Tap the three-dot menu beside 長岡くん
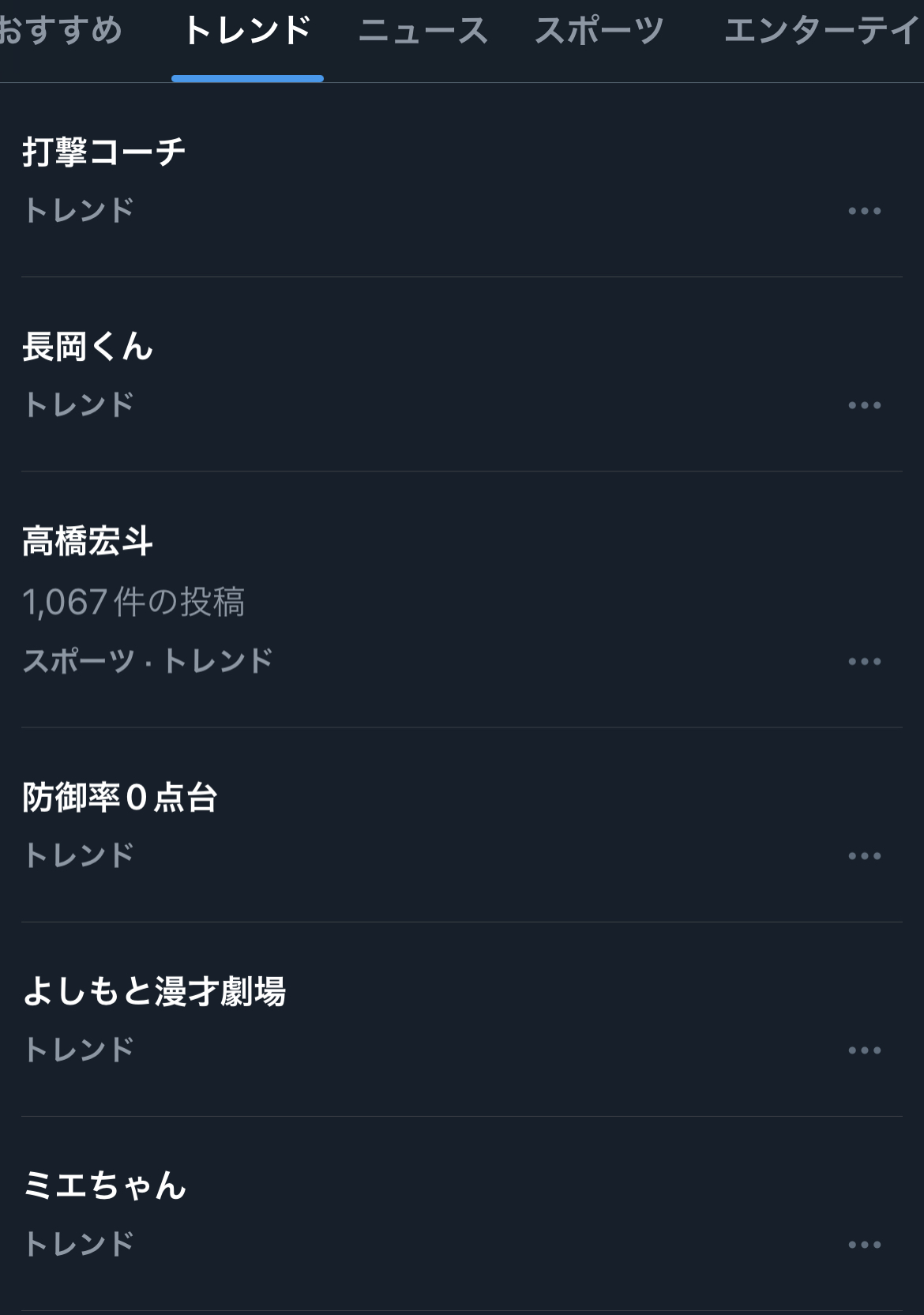The height and width of the screenshot is (1315, 924). click(x=864, y=405)
